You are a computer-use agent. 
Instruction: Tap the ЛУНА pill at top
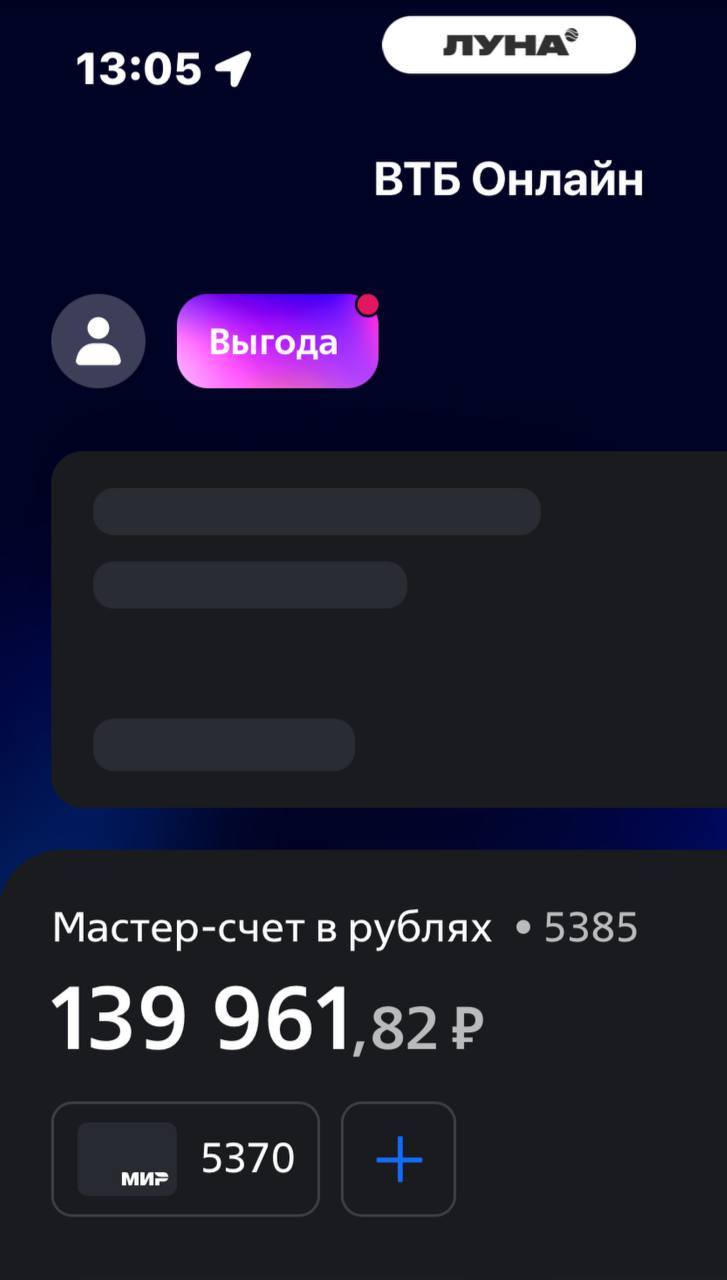pyautogui.click(x=508, y=45)
